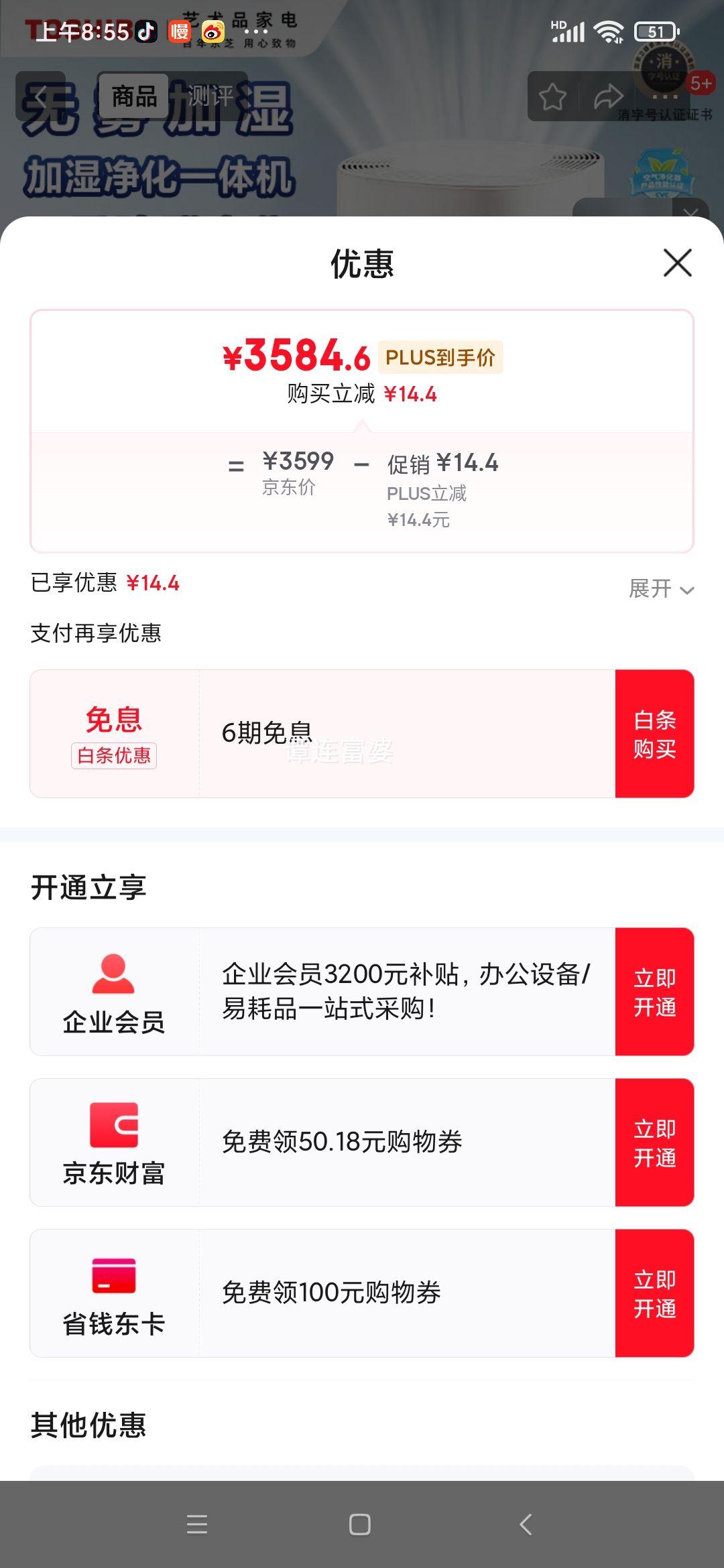
Task: Open 京东财富 via its 立即开通 button
Action: tap(654, 1142)
